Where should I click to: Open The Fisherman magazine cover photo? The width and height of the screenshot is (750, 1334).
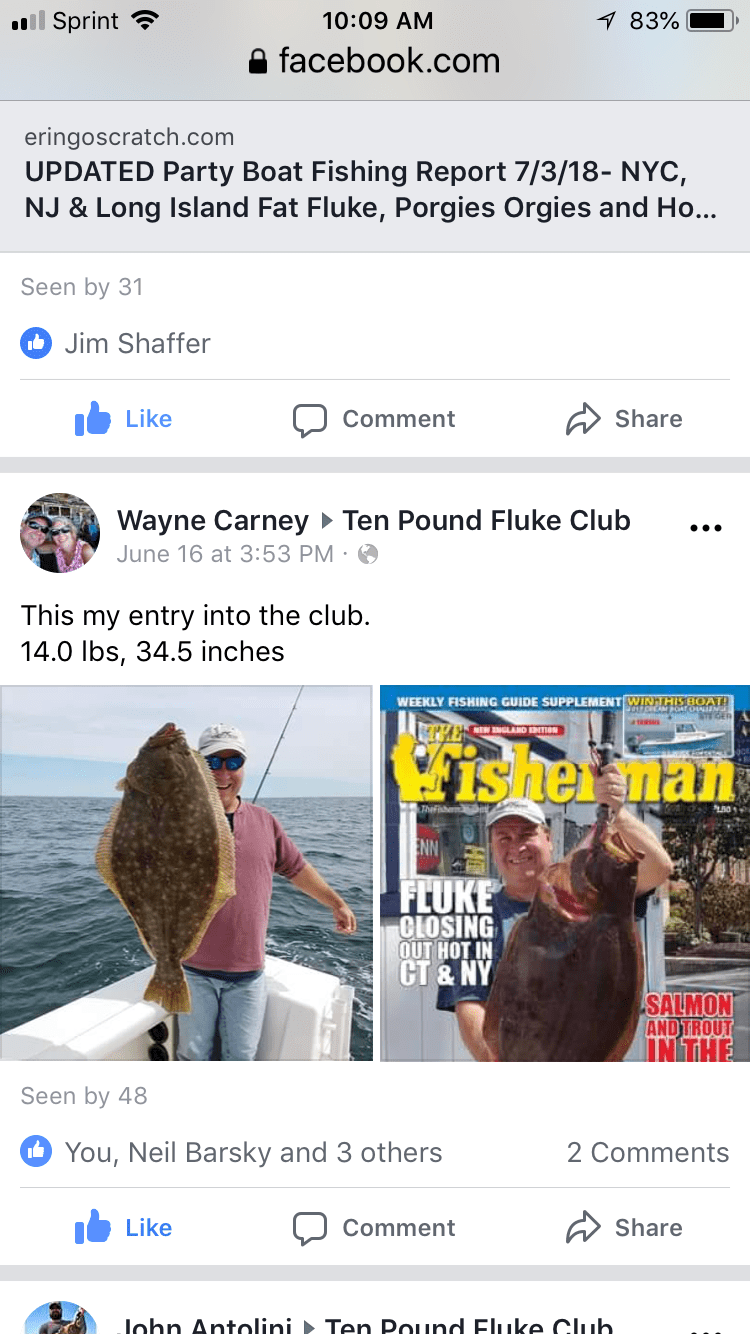(x=565, y=873)
